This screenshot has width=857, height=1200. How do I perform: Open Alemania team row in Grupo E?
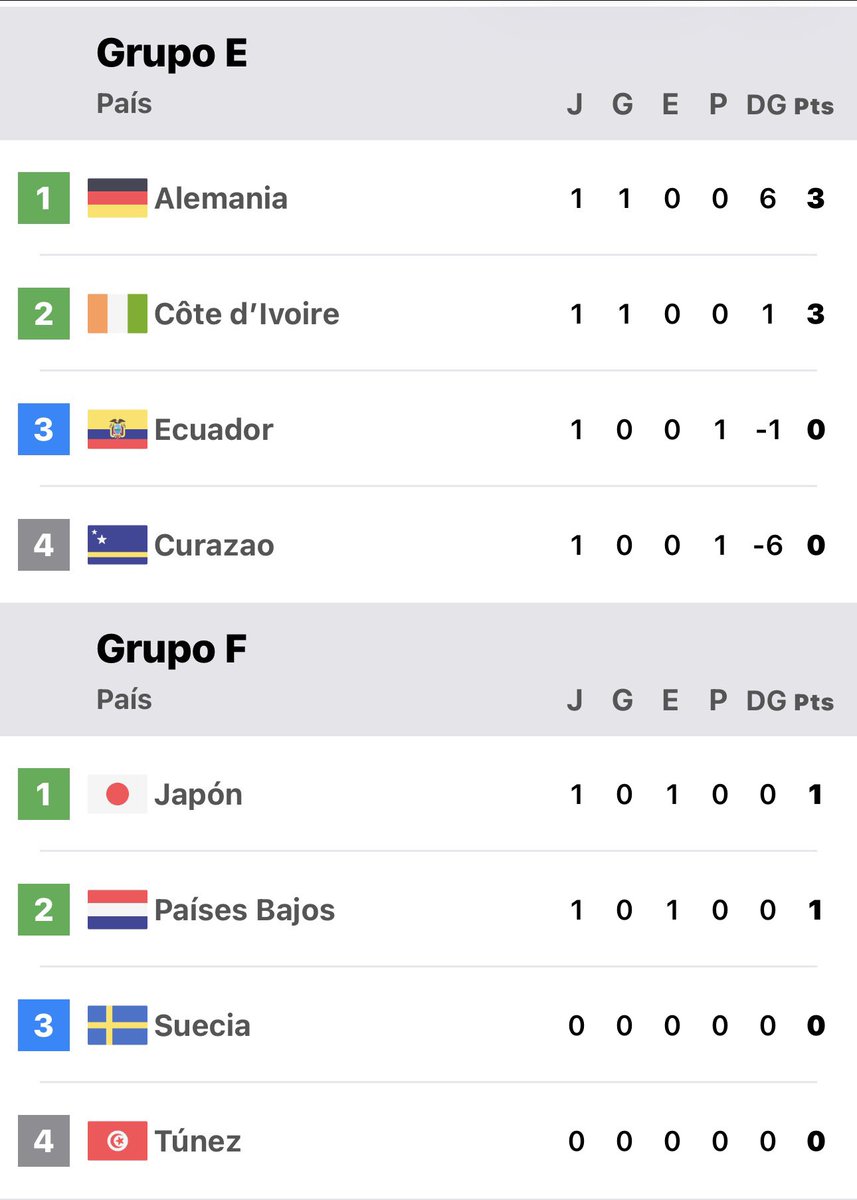[x=428, y=198]
